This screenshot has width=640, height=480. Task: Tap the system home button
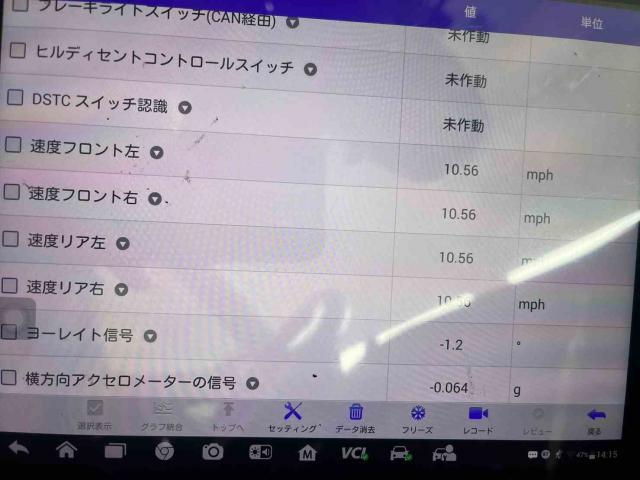67,451
